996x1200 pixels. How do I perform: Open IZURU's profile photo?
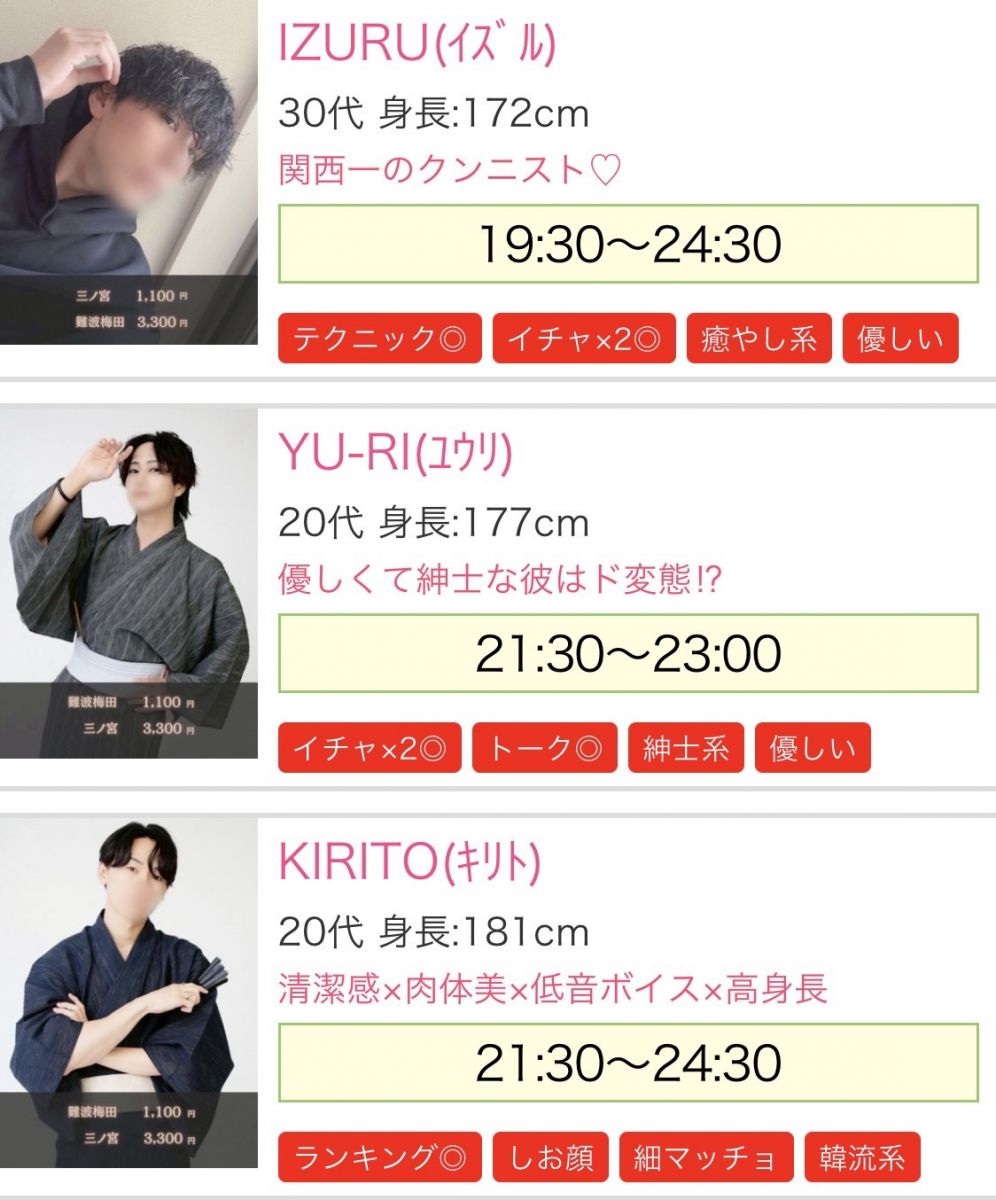pyautogui.click(x=128, y=170)
